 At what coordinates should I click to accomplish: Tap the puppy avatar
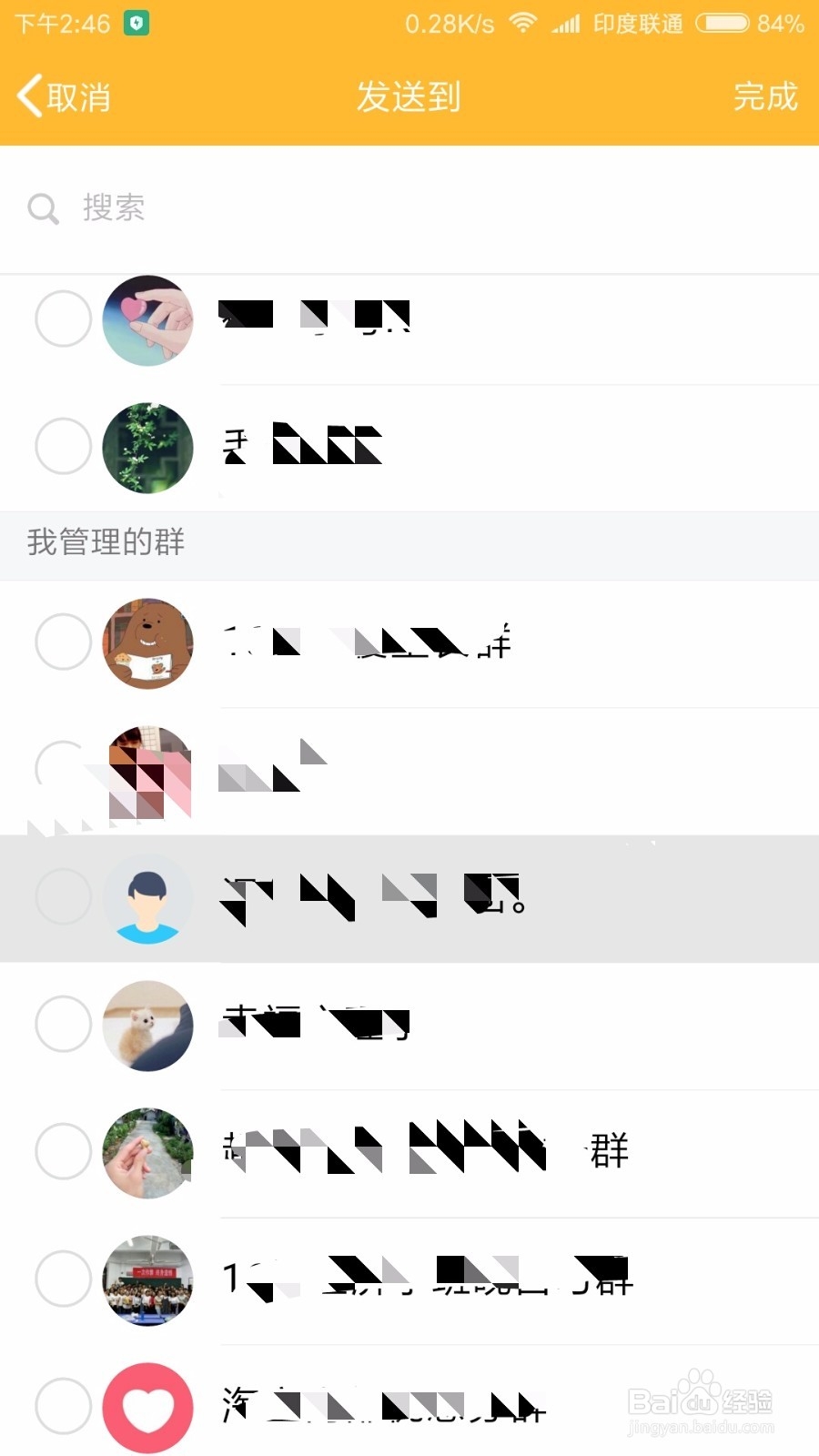coord(147,1026)
